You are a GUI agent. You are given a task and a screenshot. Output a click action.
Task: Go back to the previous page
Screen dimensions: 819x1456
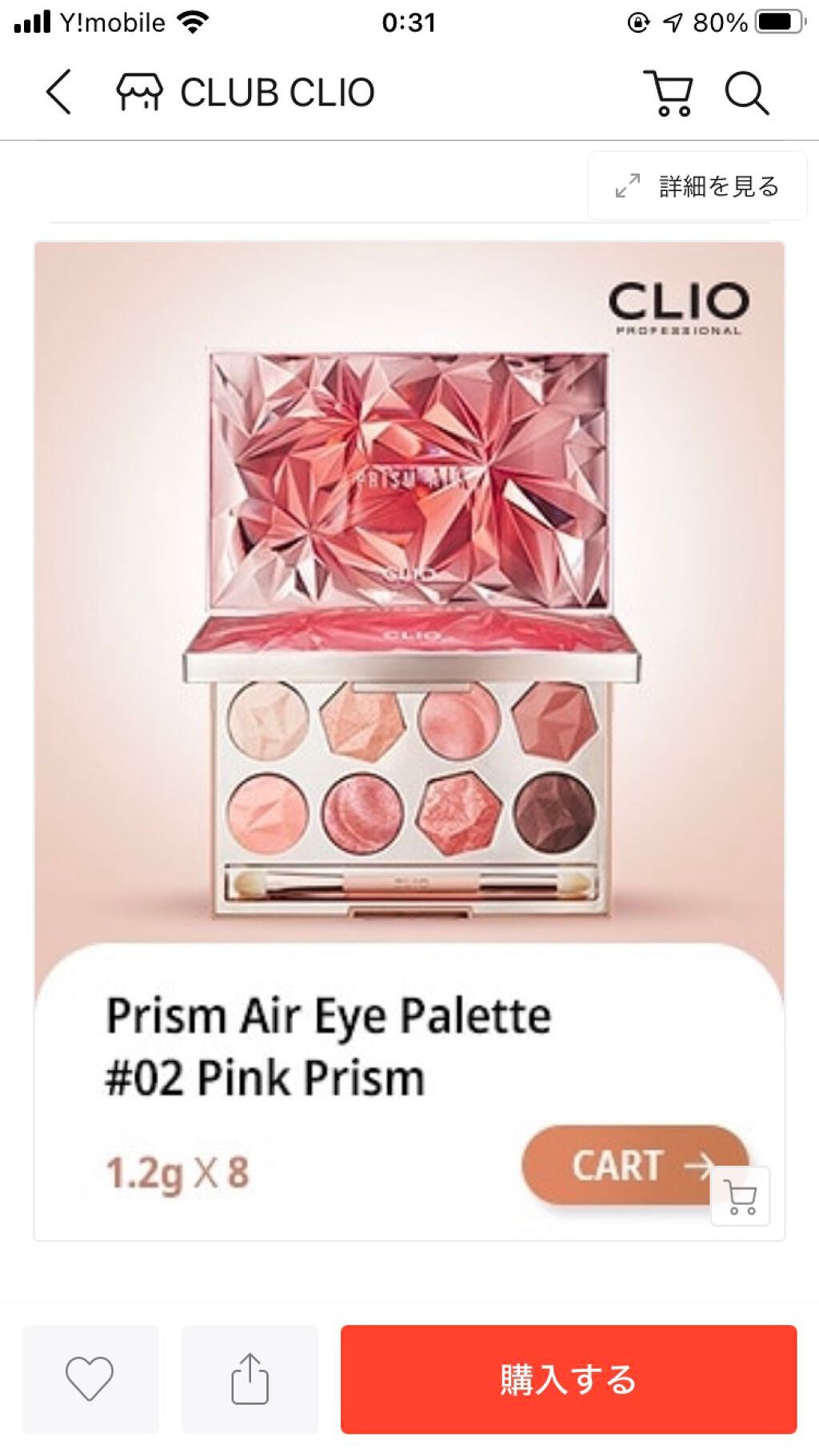pyautogui.click(x=59, y=92)
